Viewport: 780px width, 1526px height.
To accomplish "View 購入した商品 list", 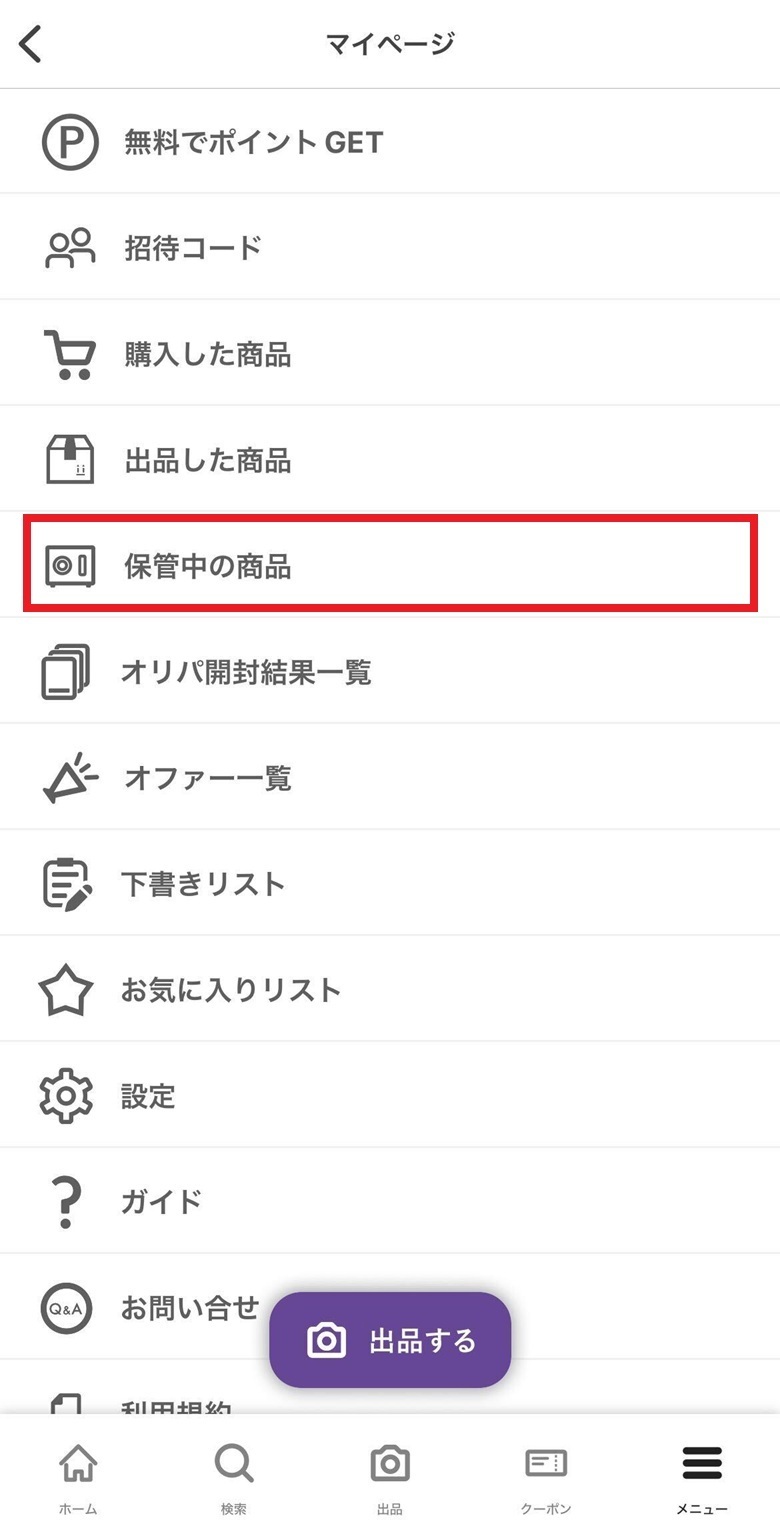I will 390,353.
